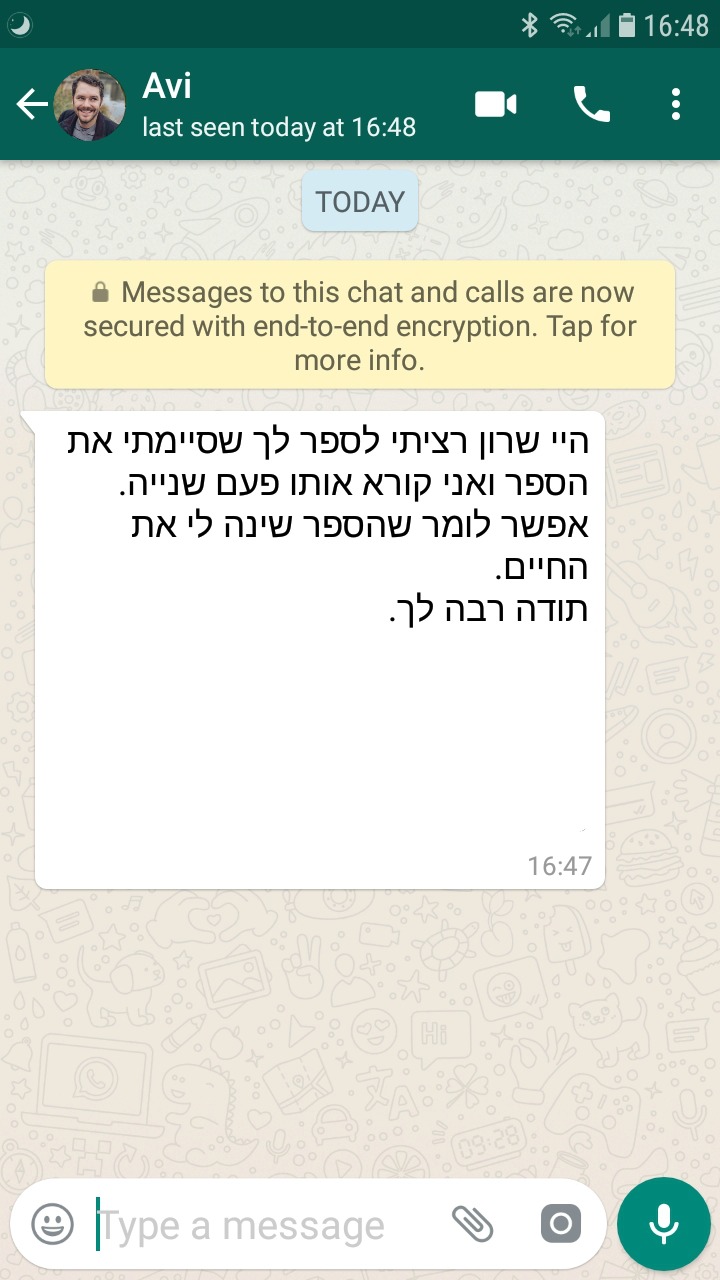Open the emoji picker
Viewport: 720px width, 1280px height.
coord(52,1224)
